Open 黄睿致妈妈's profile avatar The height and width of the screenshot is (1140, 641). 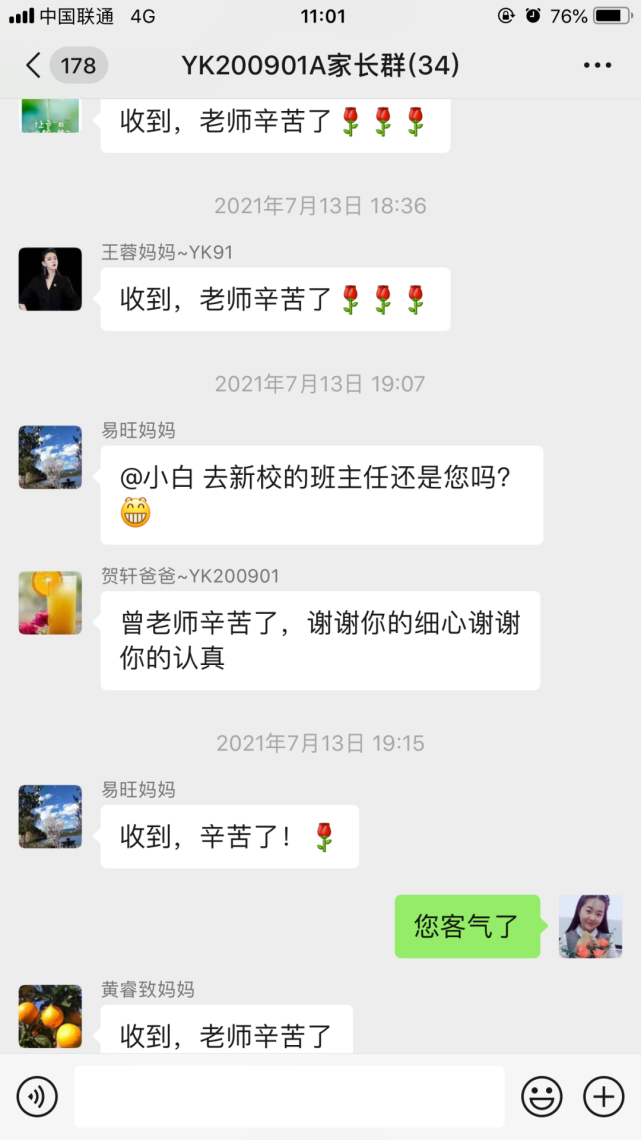(50, 1016)
